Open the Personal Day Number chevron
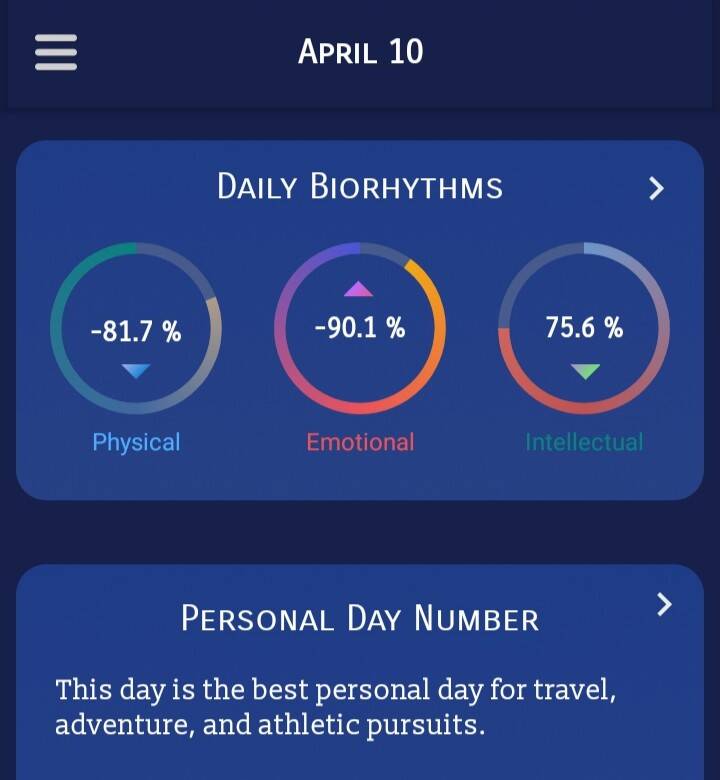 [x=663, y=604]
